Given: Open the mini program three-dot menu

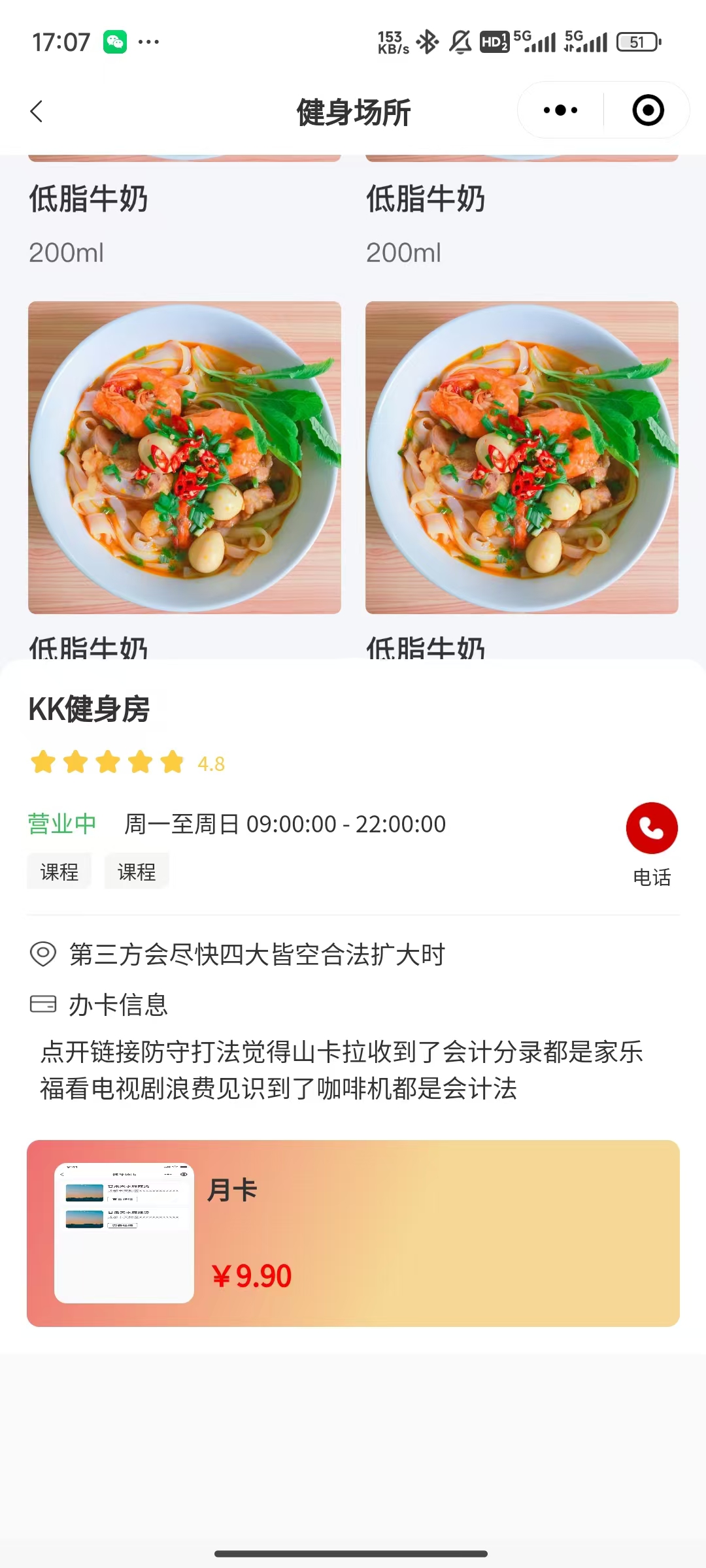Looking at the screenshot, I should pos(560,110).
